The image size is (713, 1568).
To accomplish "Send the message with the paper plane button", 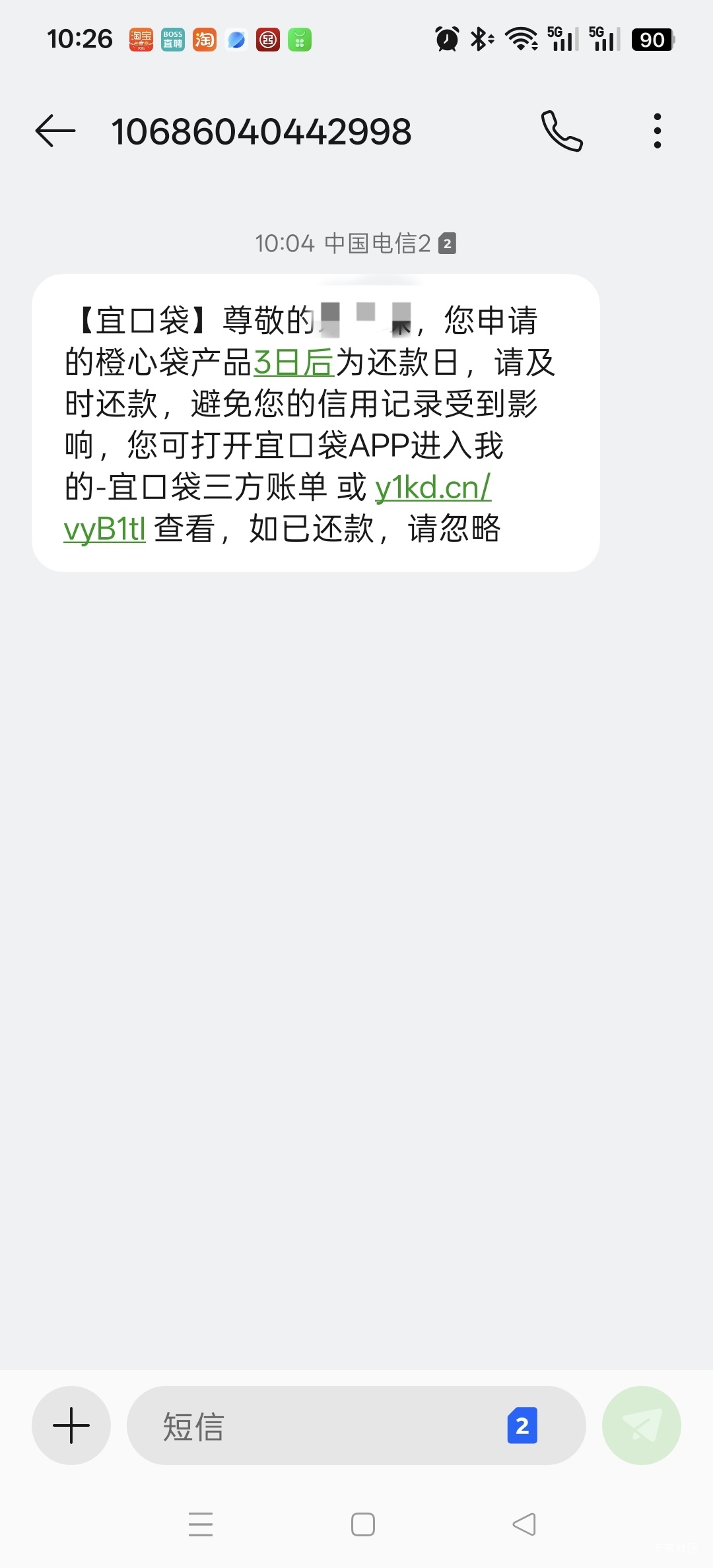I will pos(641,1425).
